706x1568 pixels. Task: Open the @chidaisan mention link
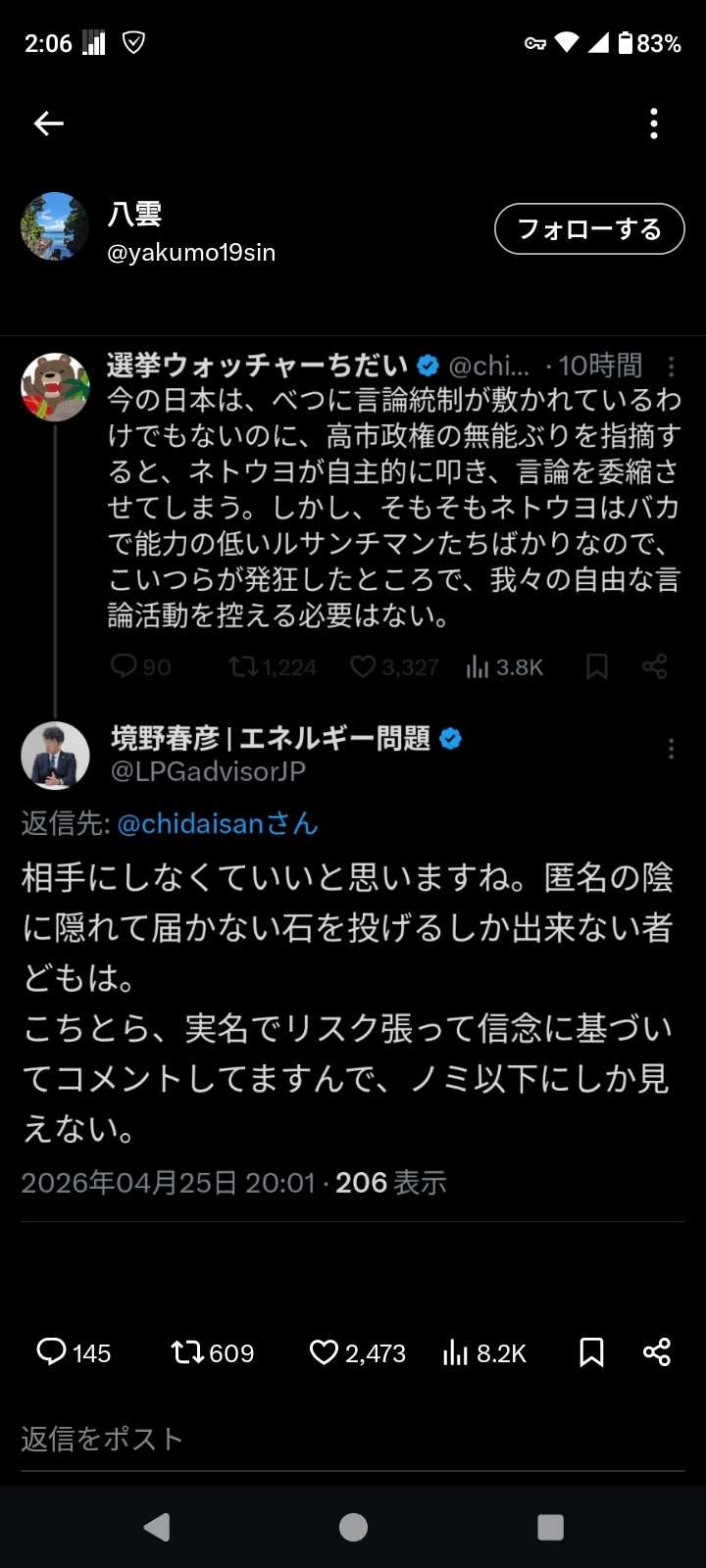tap(218, 824)
